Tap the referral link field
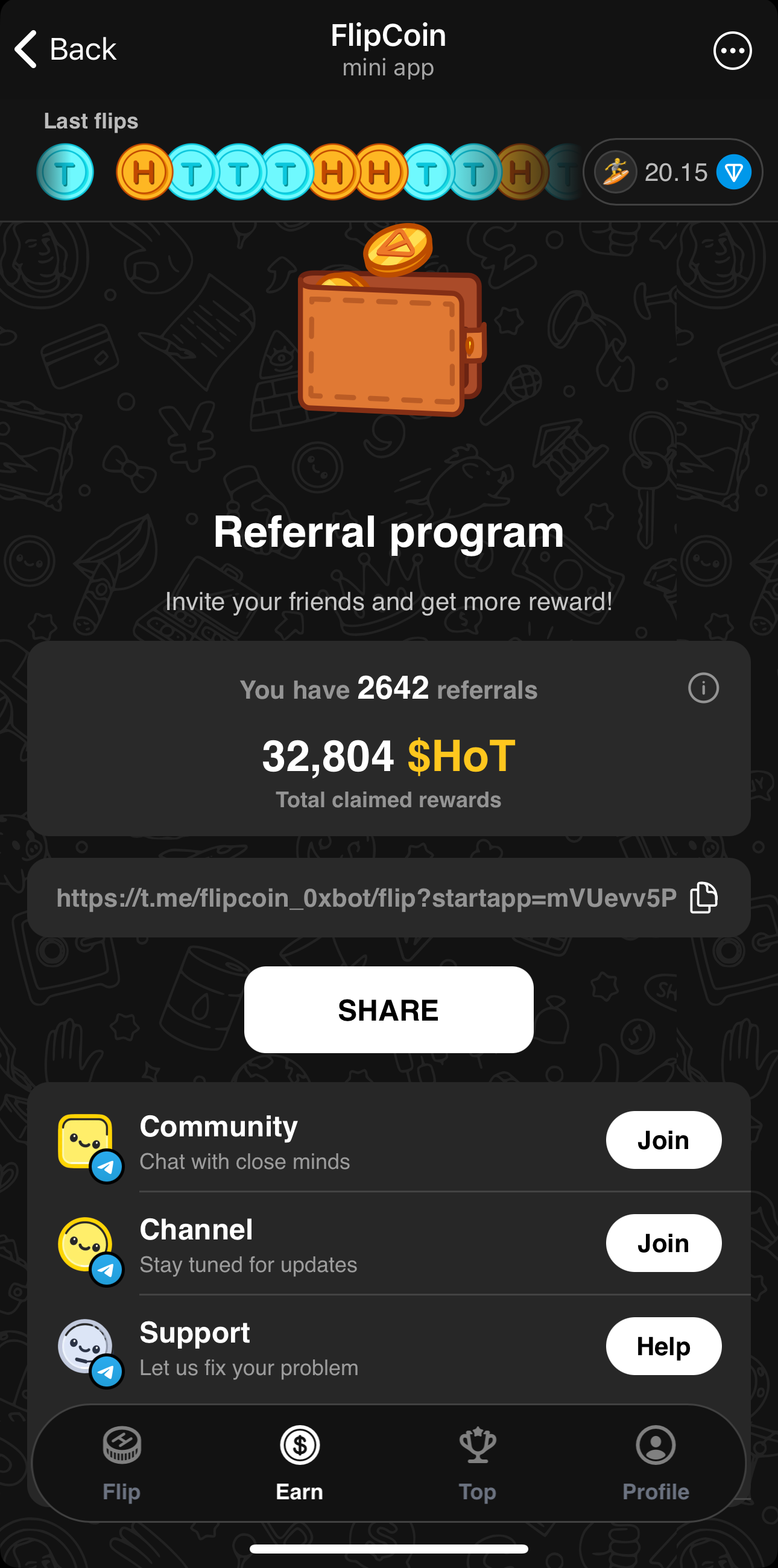 click(365, 897)
